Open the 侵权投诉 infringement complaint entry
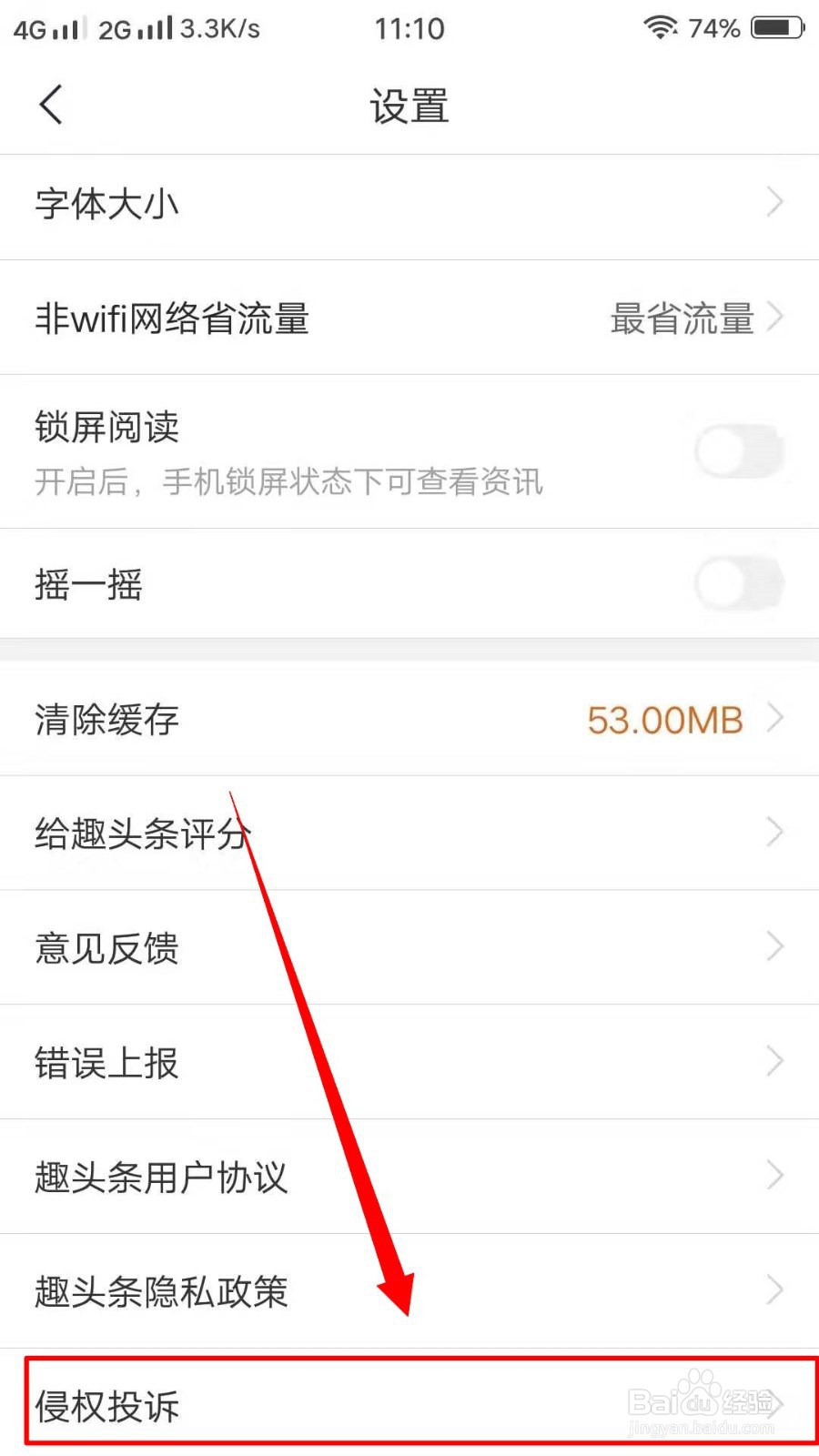 [x=409, y=1404]
